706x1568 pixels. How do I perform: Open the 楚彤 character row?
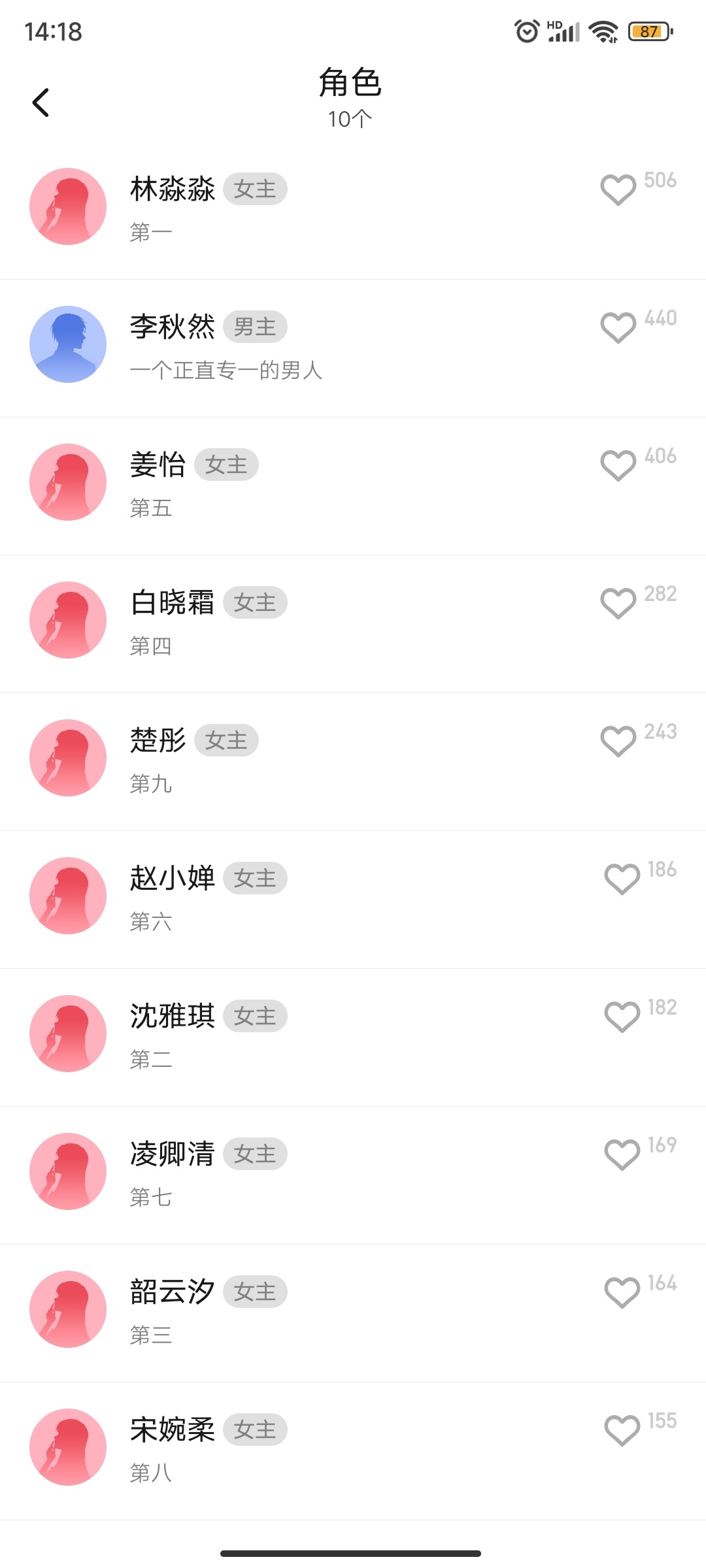pyautogui.click(x=327, y=760)
